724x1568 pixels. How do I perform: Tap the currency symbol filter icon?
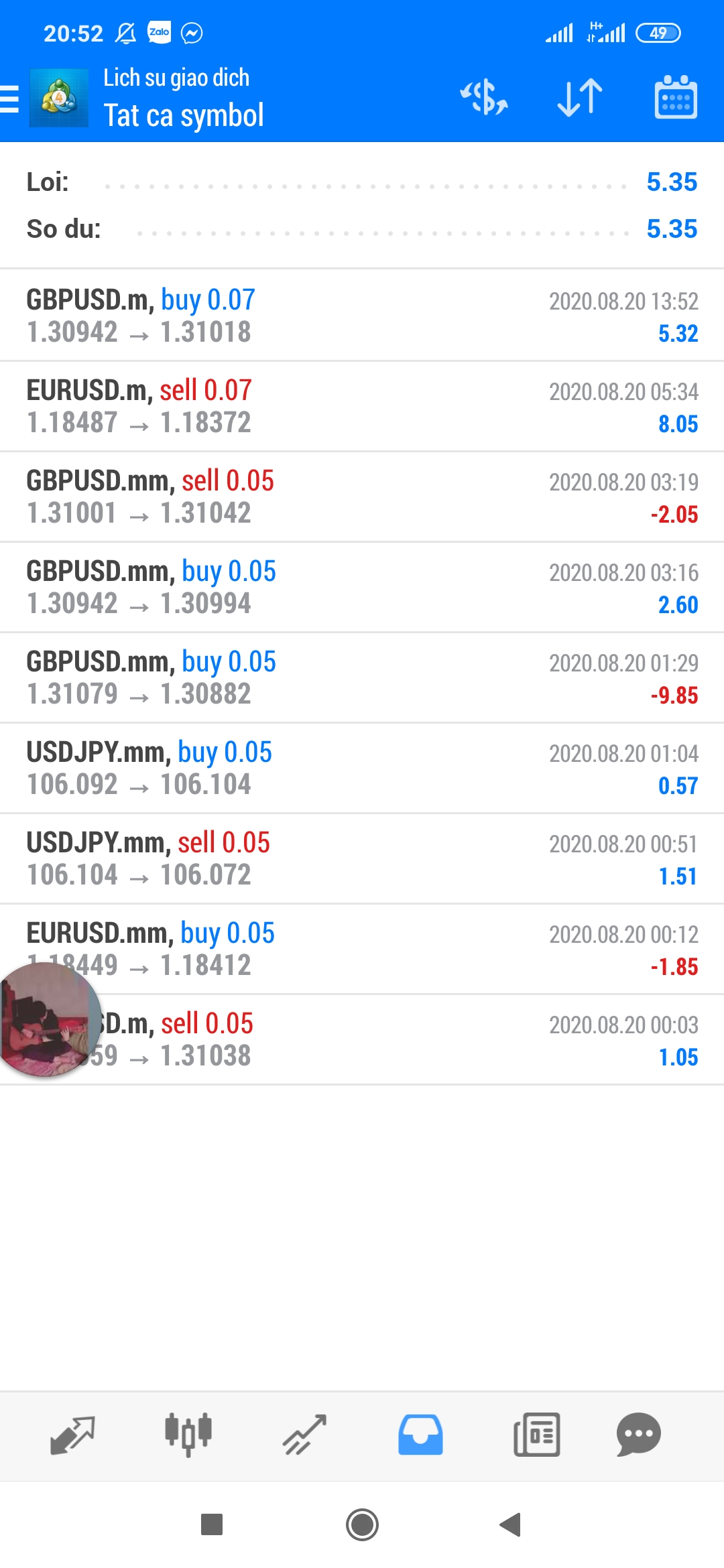point(483,98)
